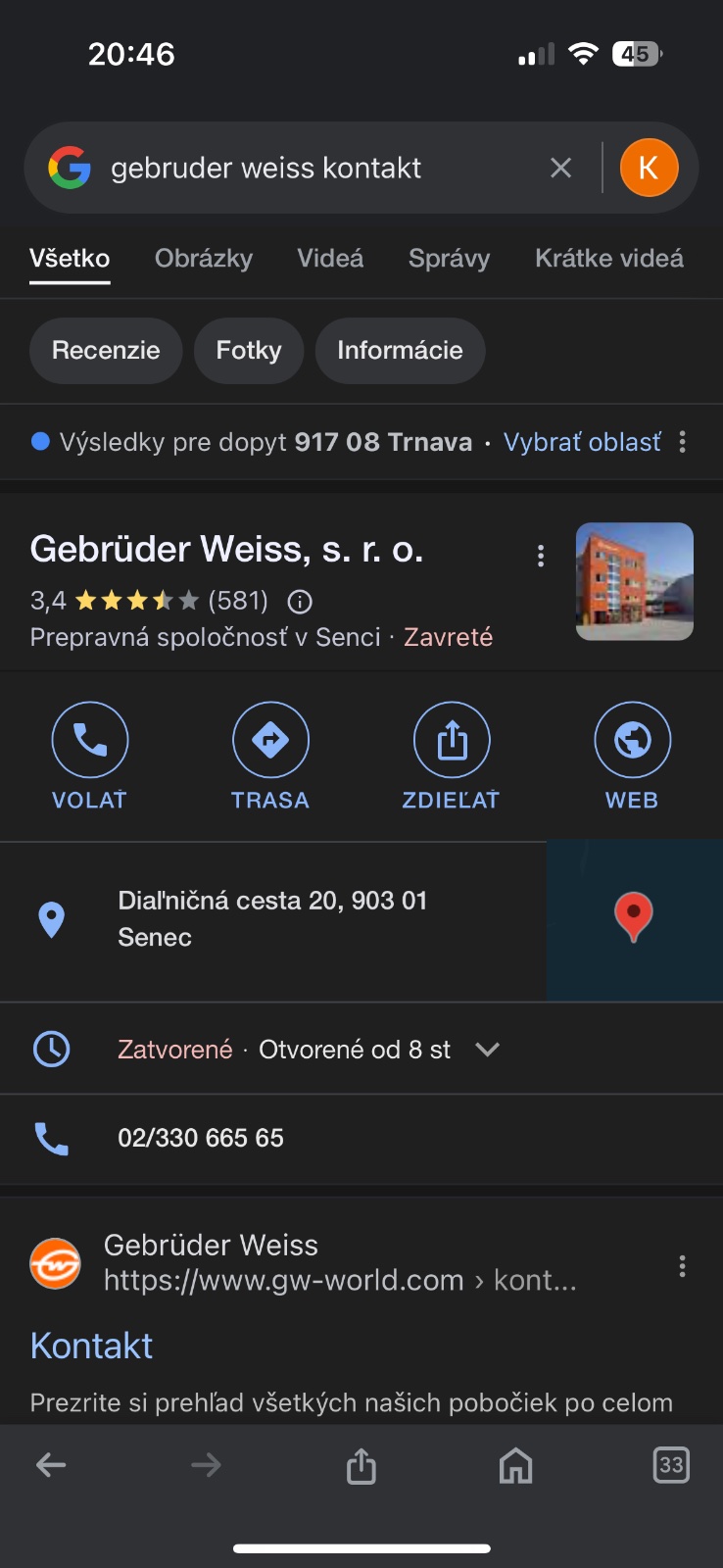The image size is (723, 1568).
Task: Tap phone number 02/330 665 65
Action: click(x=201, y=1138)
